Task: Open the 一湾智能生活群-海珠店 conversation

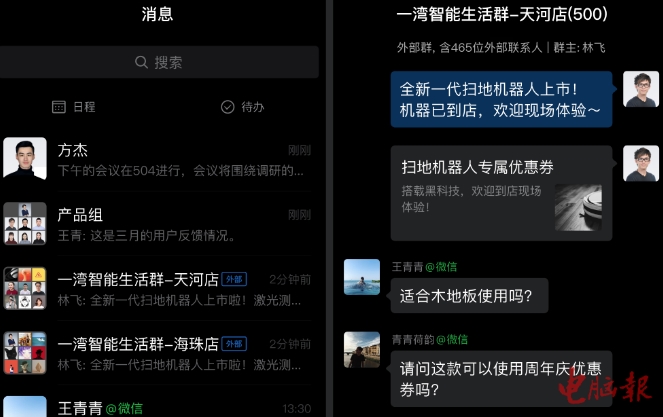Action: click(x=158, y=351)
